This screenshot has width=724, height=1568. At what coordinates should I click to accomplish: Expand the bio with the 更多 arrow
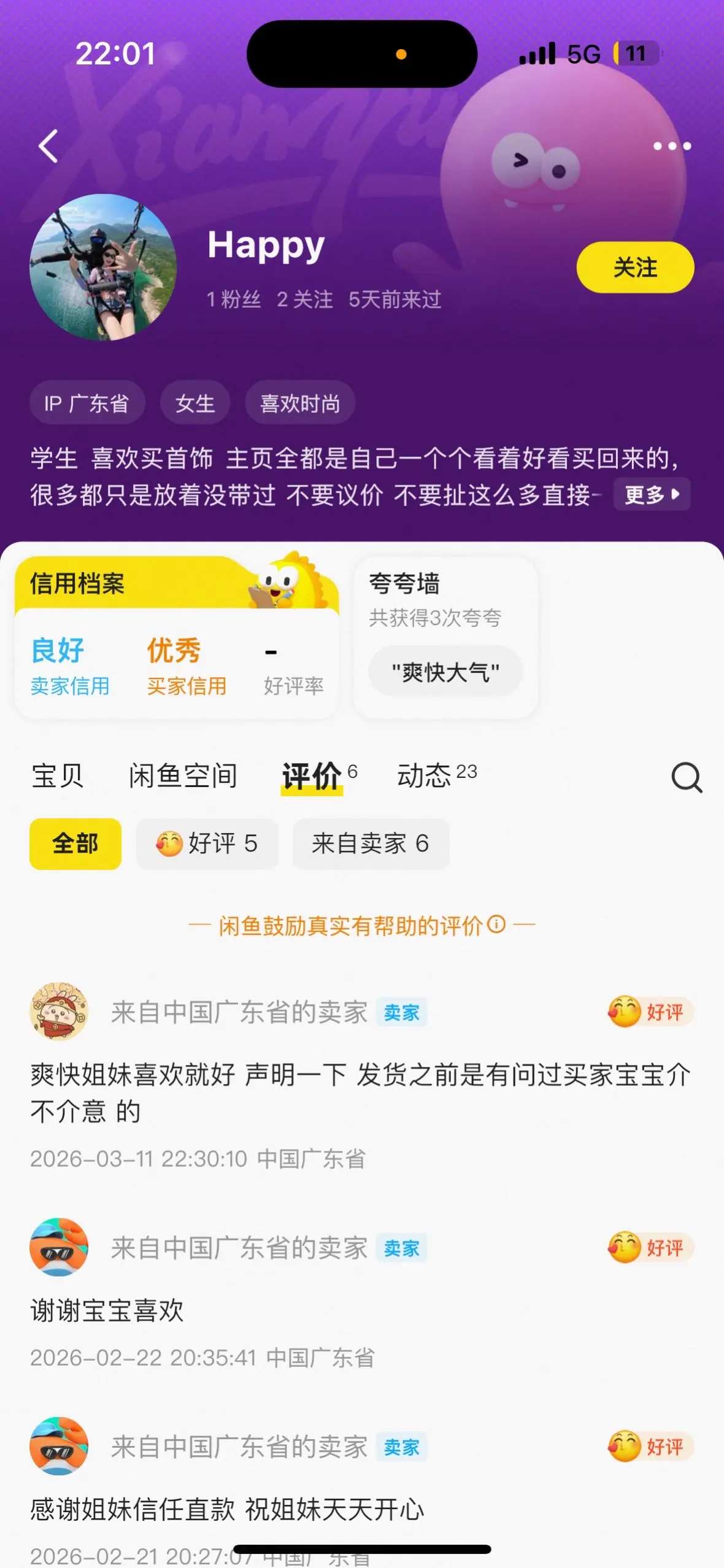652,494
